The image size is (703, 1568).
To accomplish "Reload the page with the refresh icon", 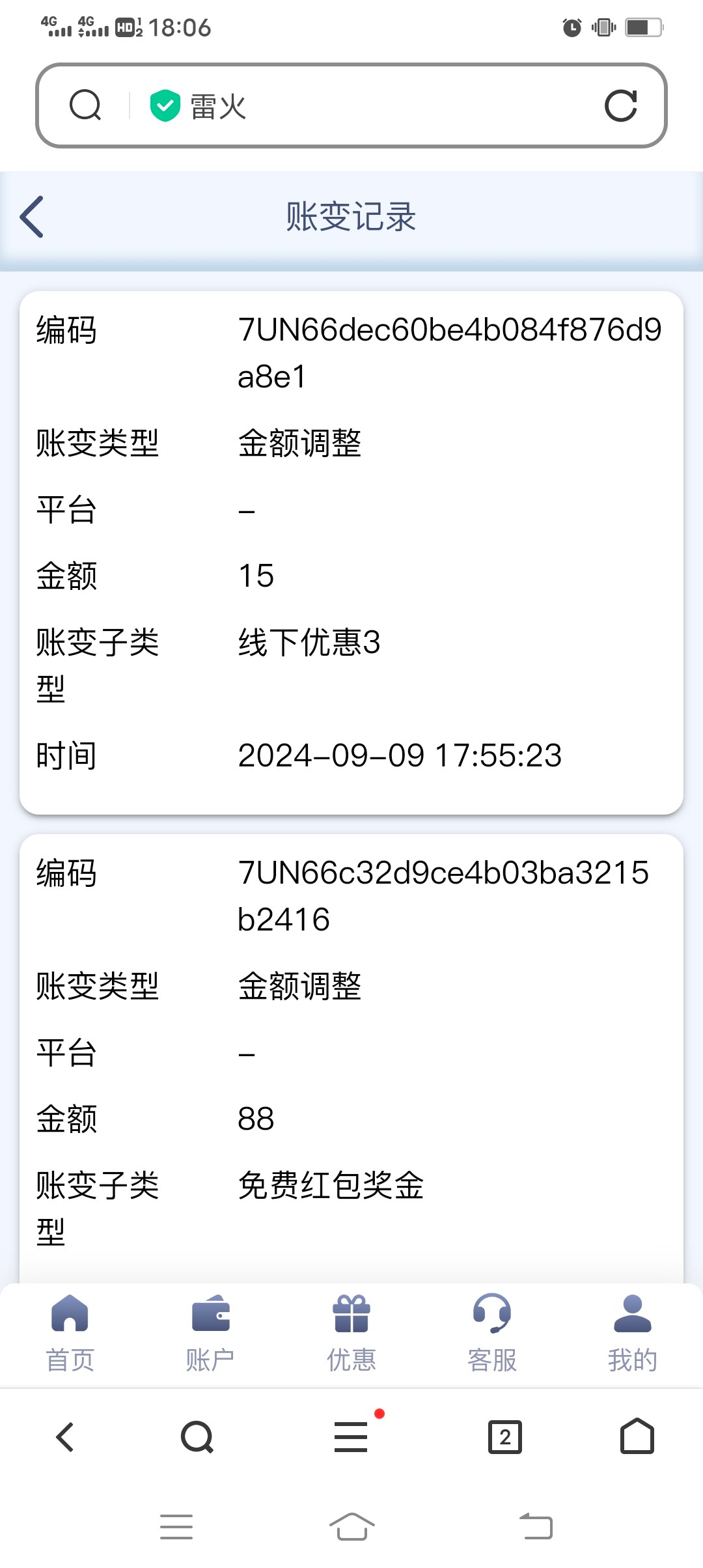I will [620, 105].
